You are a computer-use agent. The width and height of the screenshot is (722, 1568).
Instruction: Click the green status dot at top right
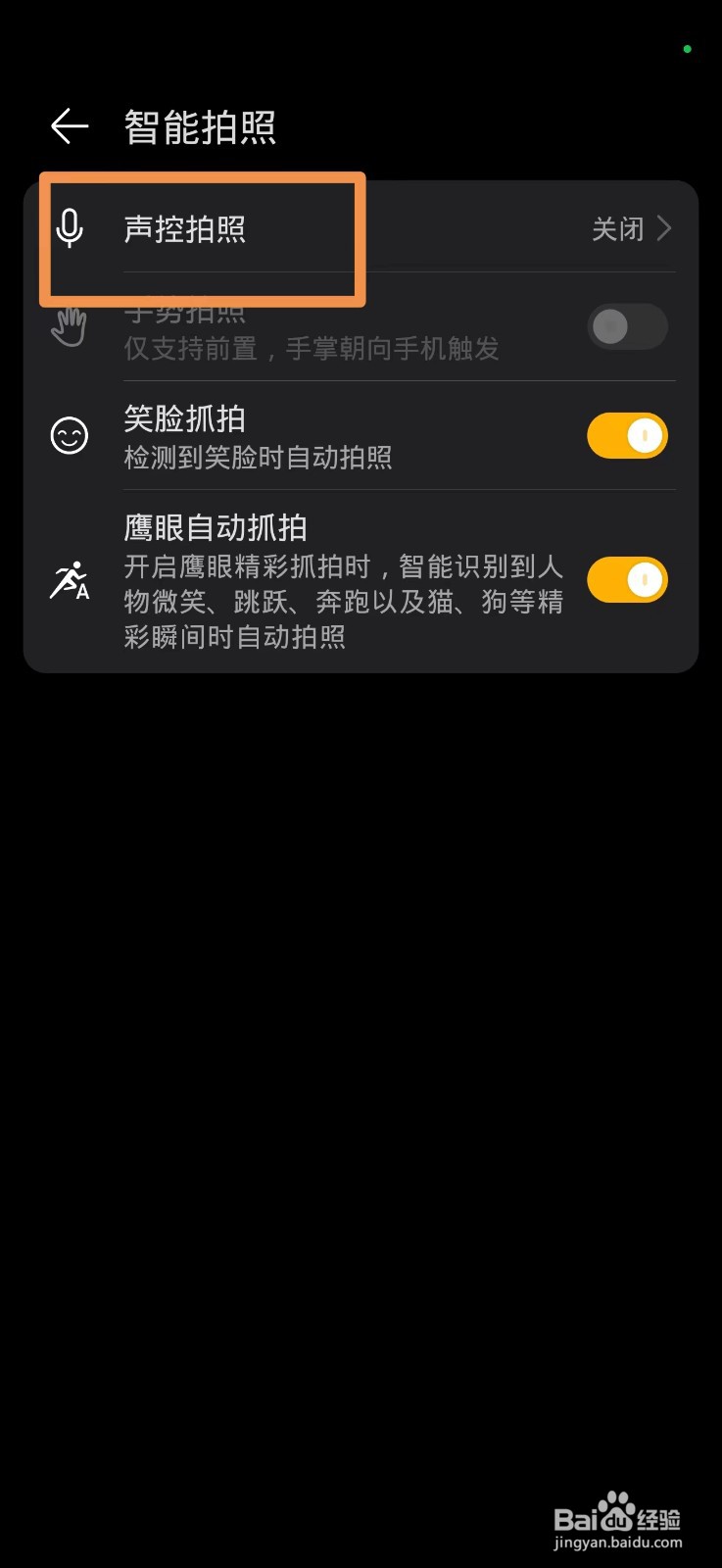685,49
